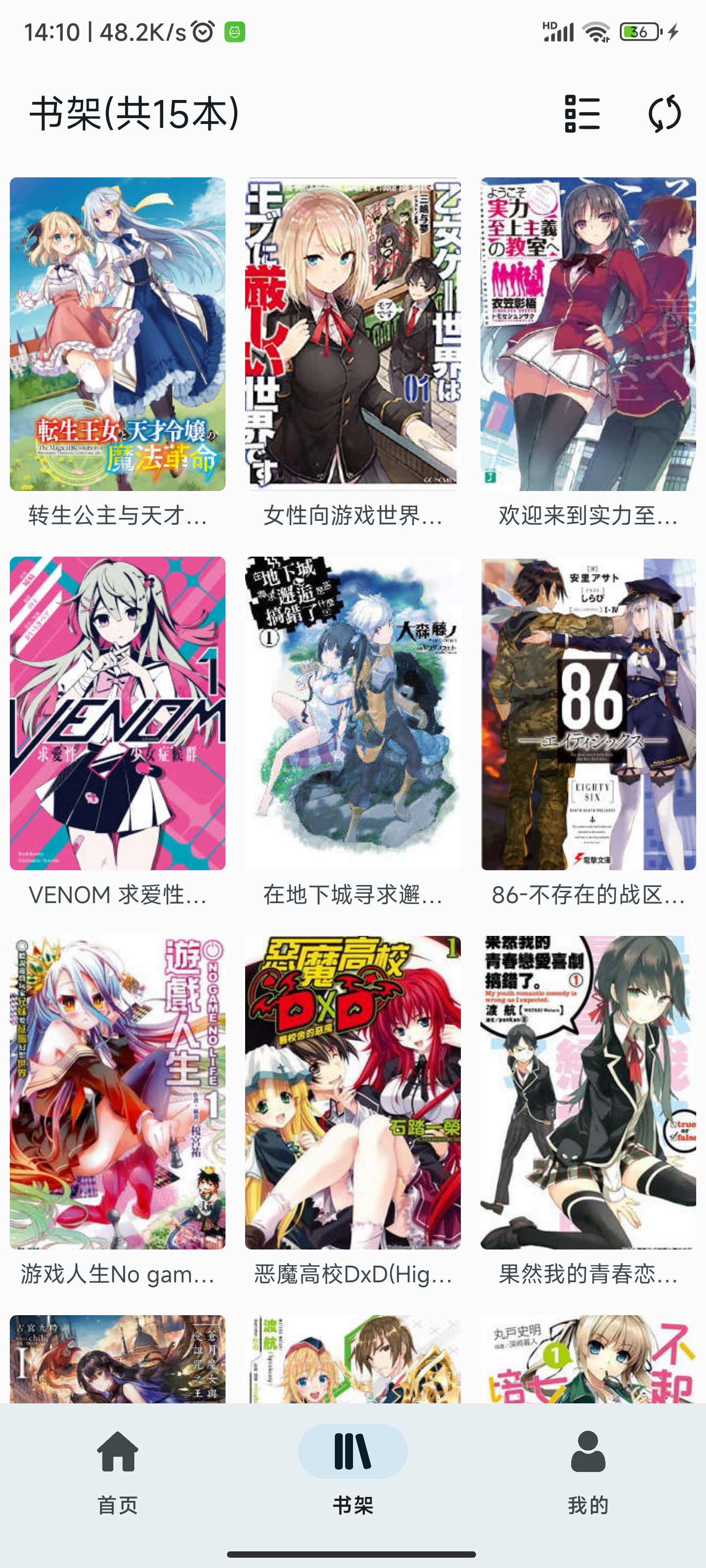The image size is (706, 1568).
Task: Refresh the bookshelf
Action: pos(664,113)
